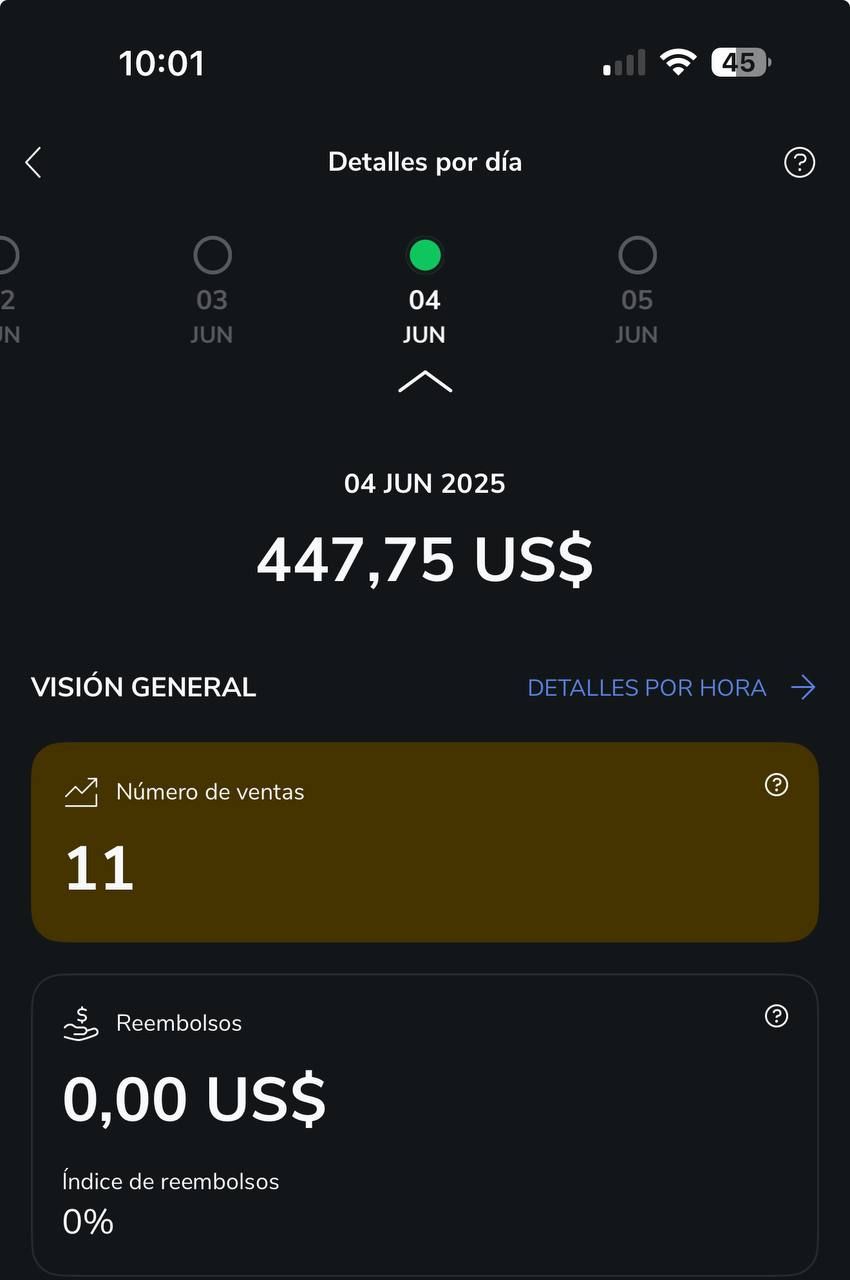The image size is (850, 1280).
Task: Open the help icon in the top bar
Action: coord(799,162)
